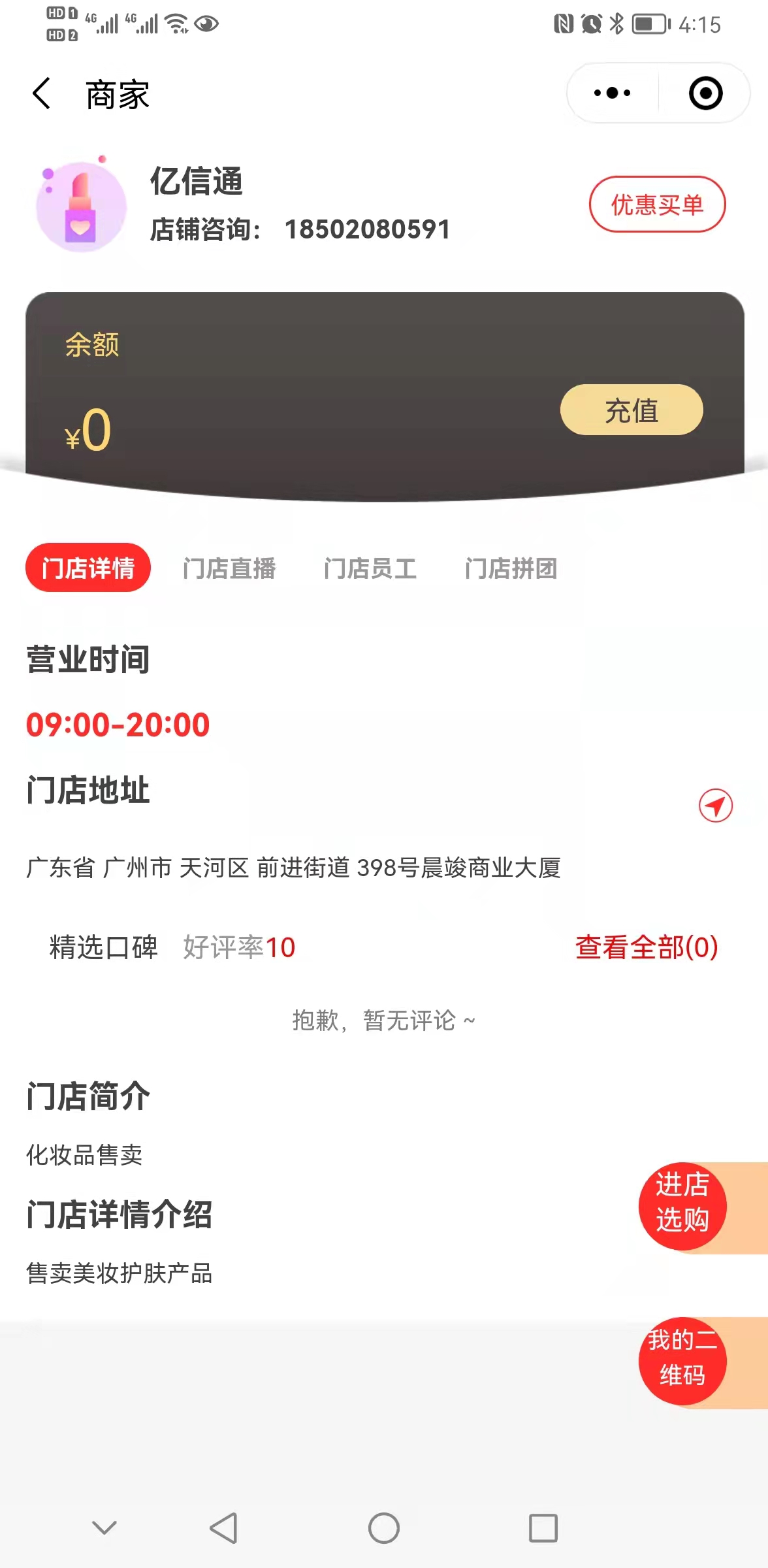
Task: Switch to the 门店直播 tab
Action: (x=229, y=568)
